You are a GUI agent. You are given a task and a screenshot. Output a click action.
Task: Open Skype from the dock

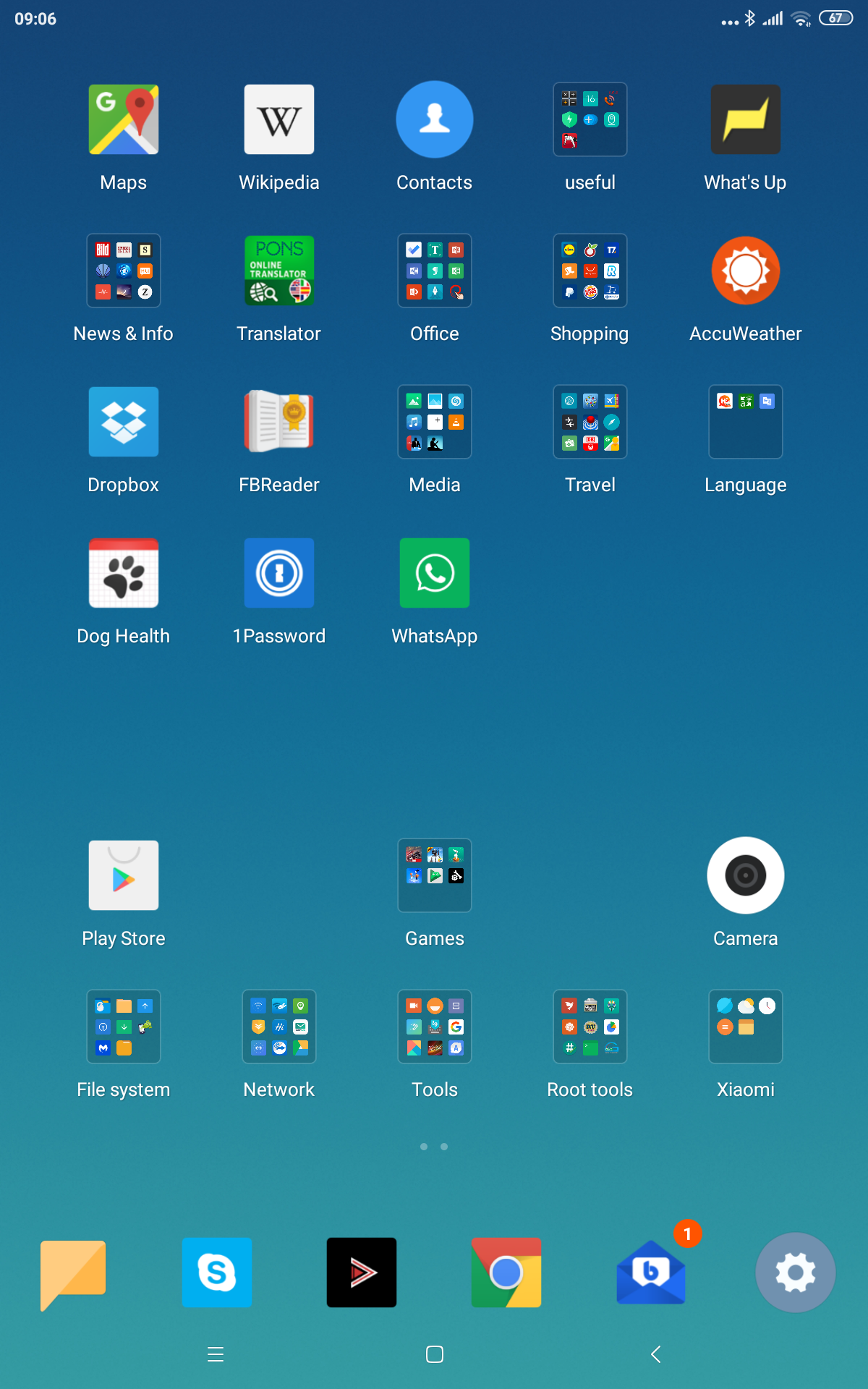[x=217, y=1273]
